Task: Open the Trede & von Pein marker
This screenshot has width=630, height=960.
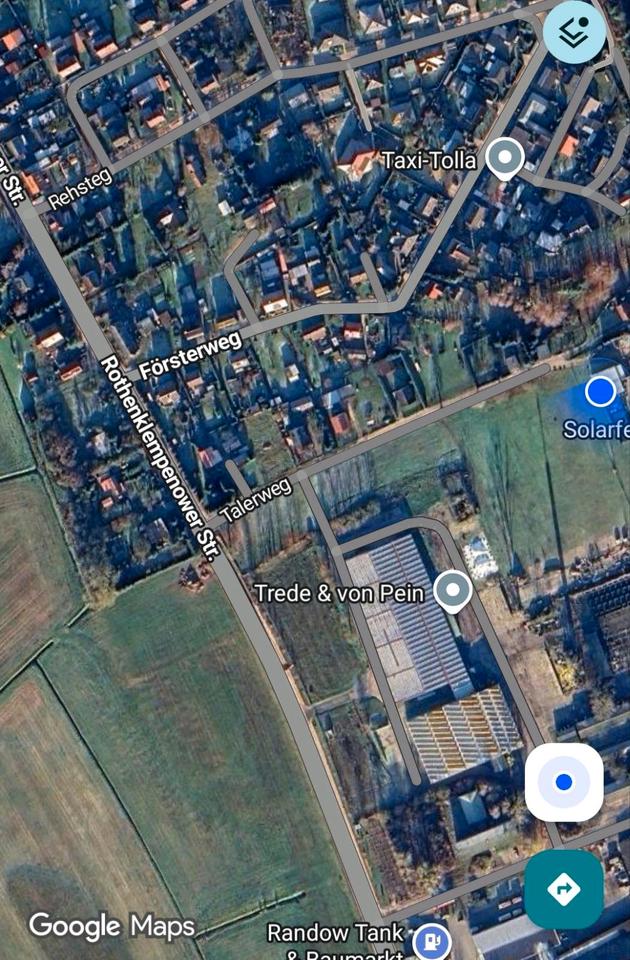Action: [x=453, y=590]
